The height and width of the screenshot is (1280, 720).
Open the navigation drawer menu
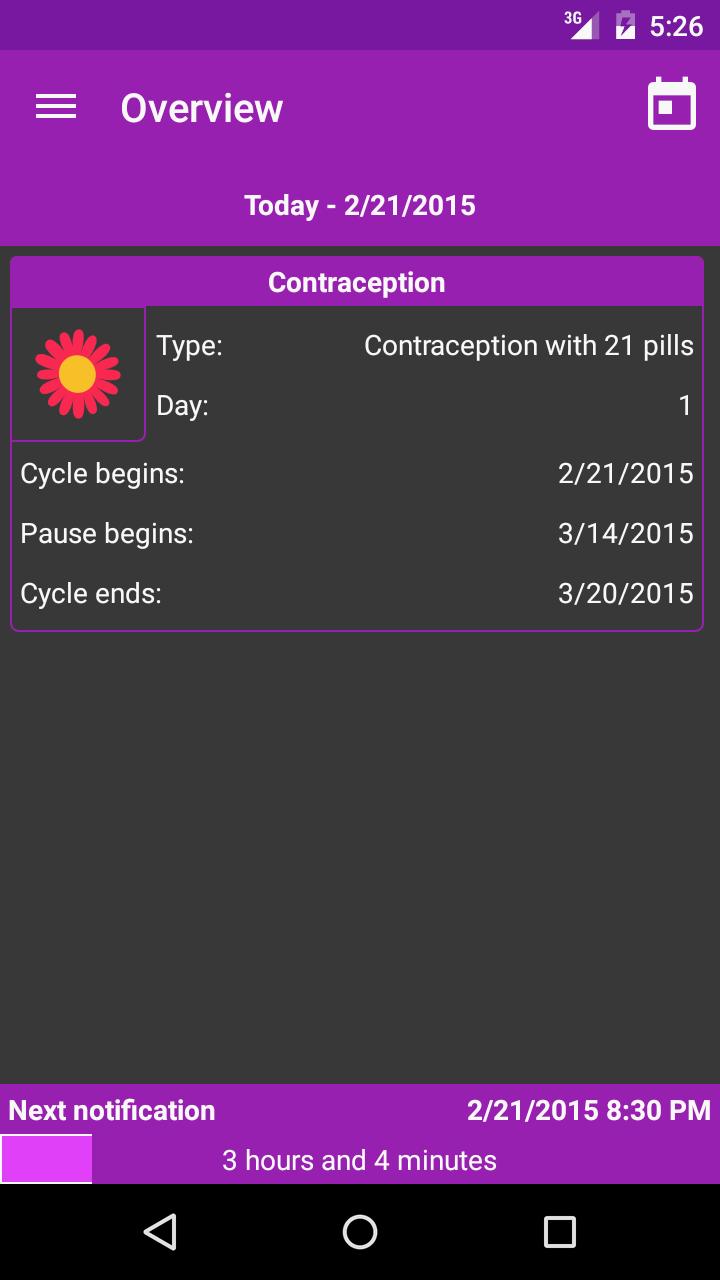55,107
